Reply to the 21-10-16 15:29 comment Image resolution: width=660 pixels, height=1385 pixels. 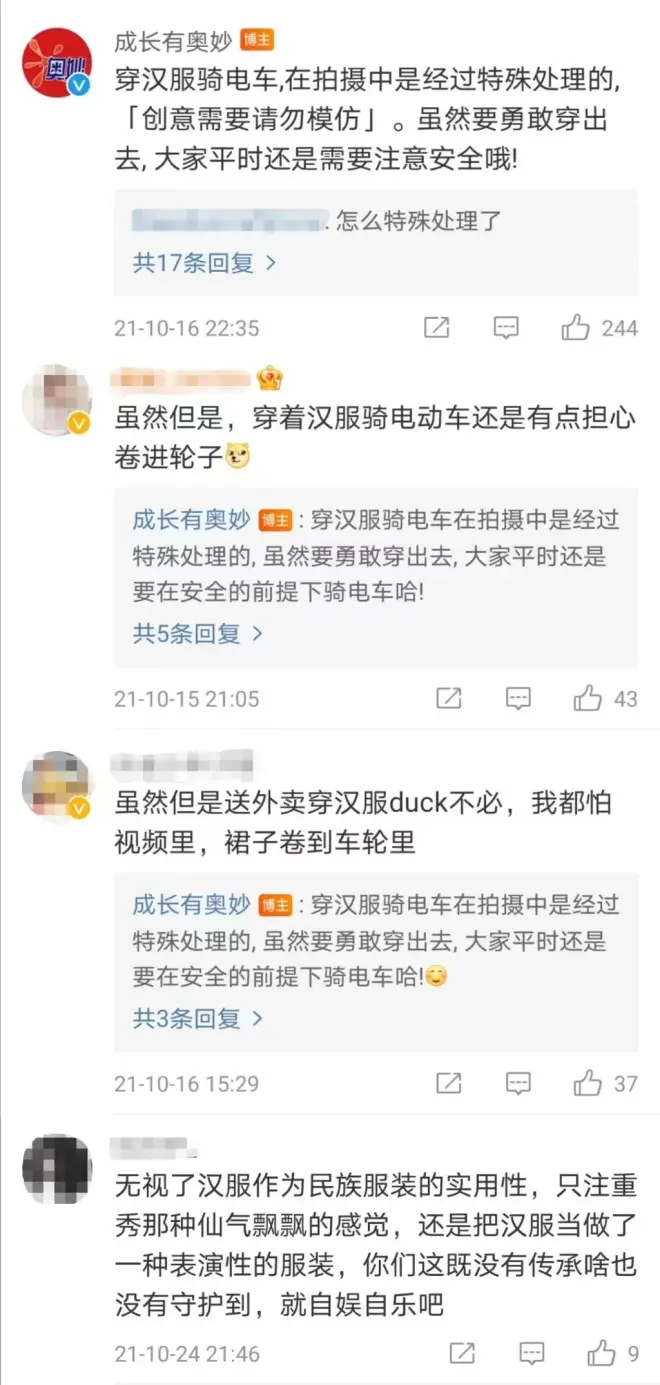[x=518, y=1084]
